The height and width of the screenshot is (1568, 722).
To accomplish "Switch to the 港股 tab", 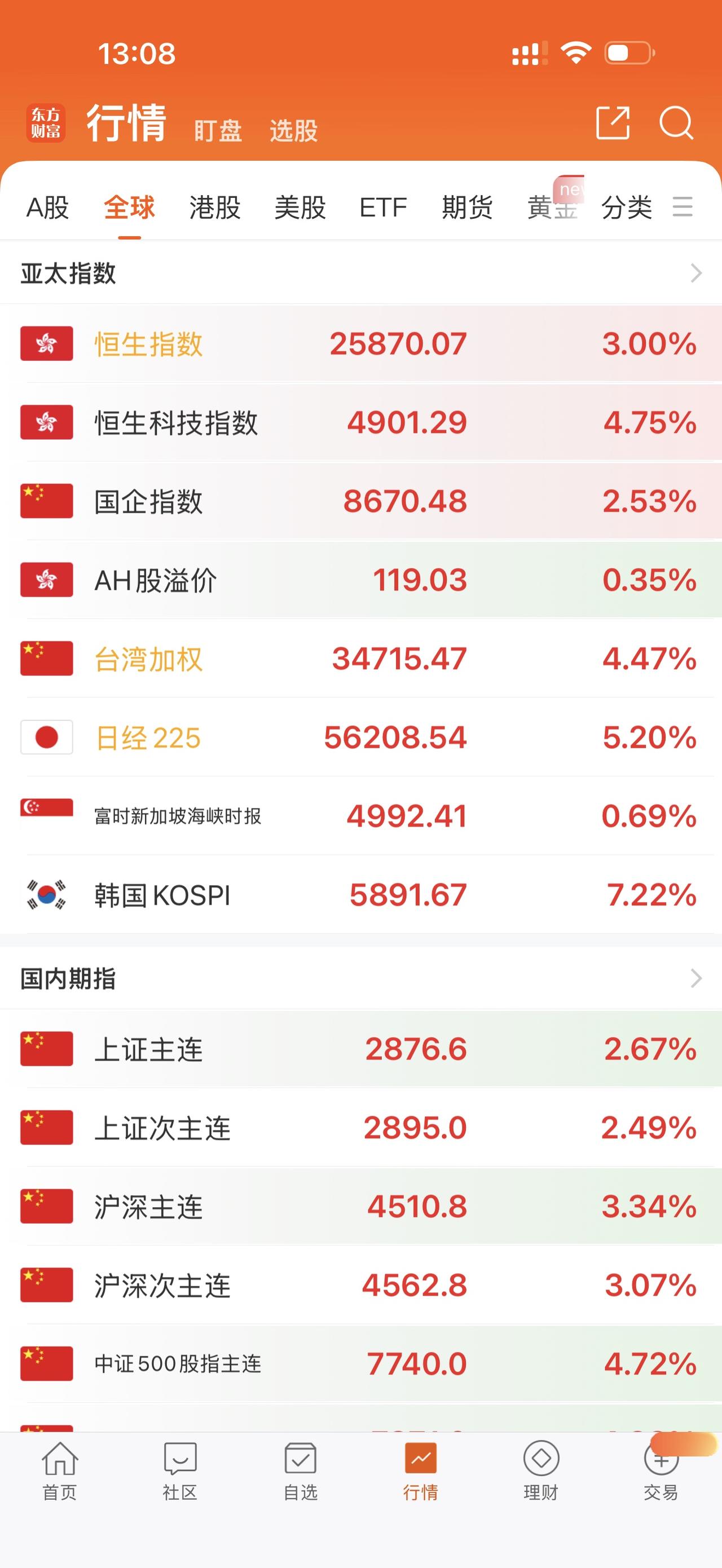I will (x=214, y=208).
